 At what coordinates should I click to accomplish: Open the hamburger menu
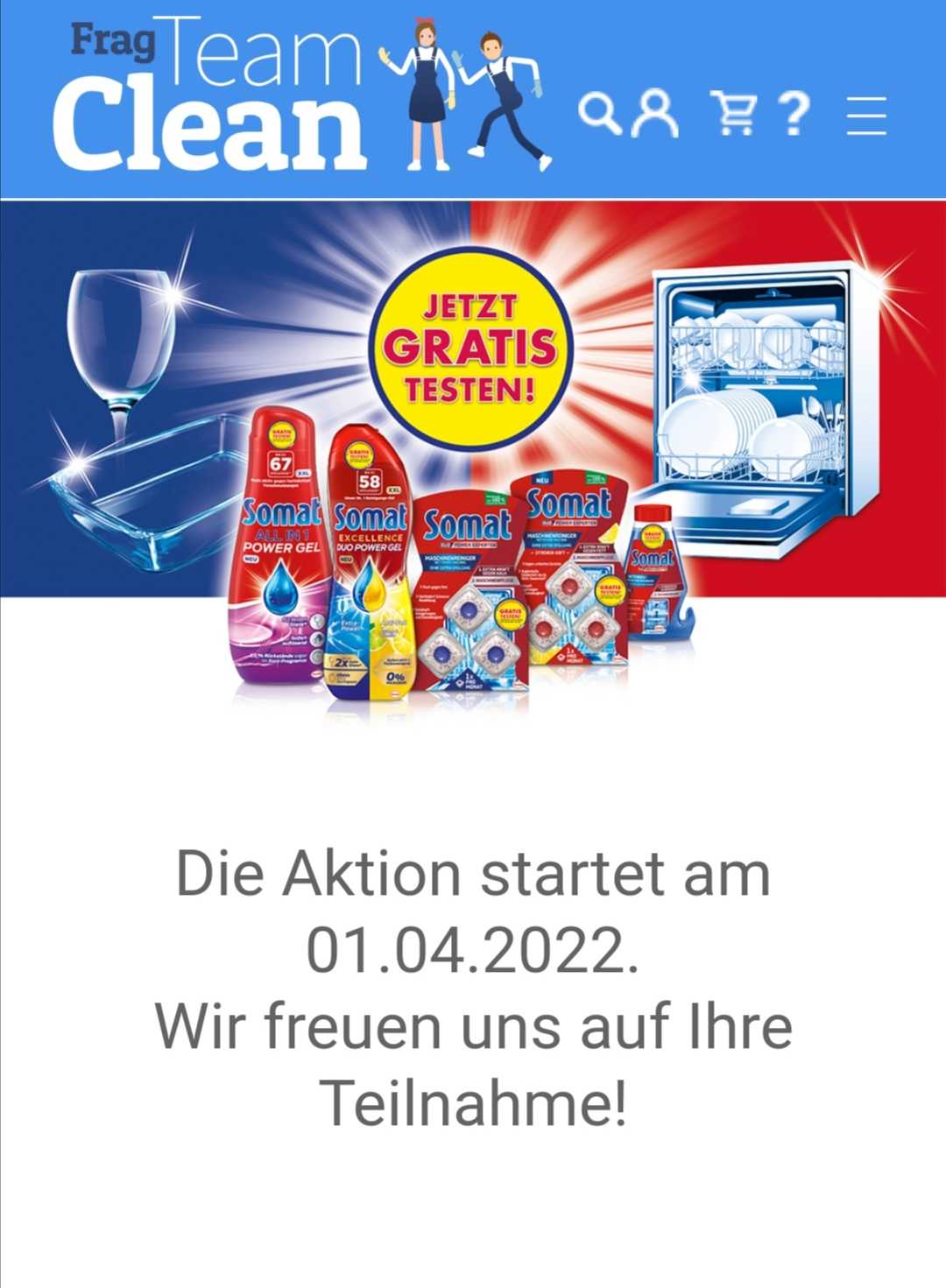[x=866, y=115]
